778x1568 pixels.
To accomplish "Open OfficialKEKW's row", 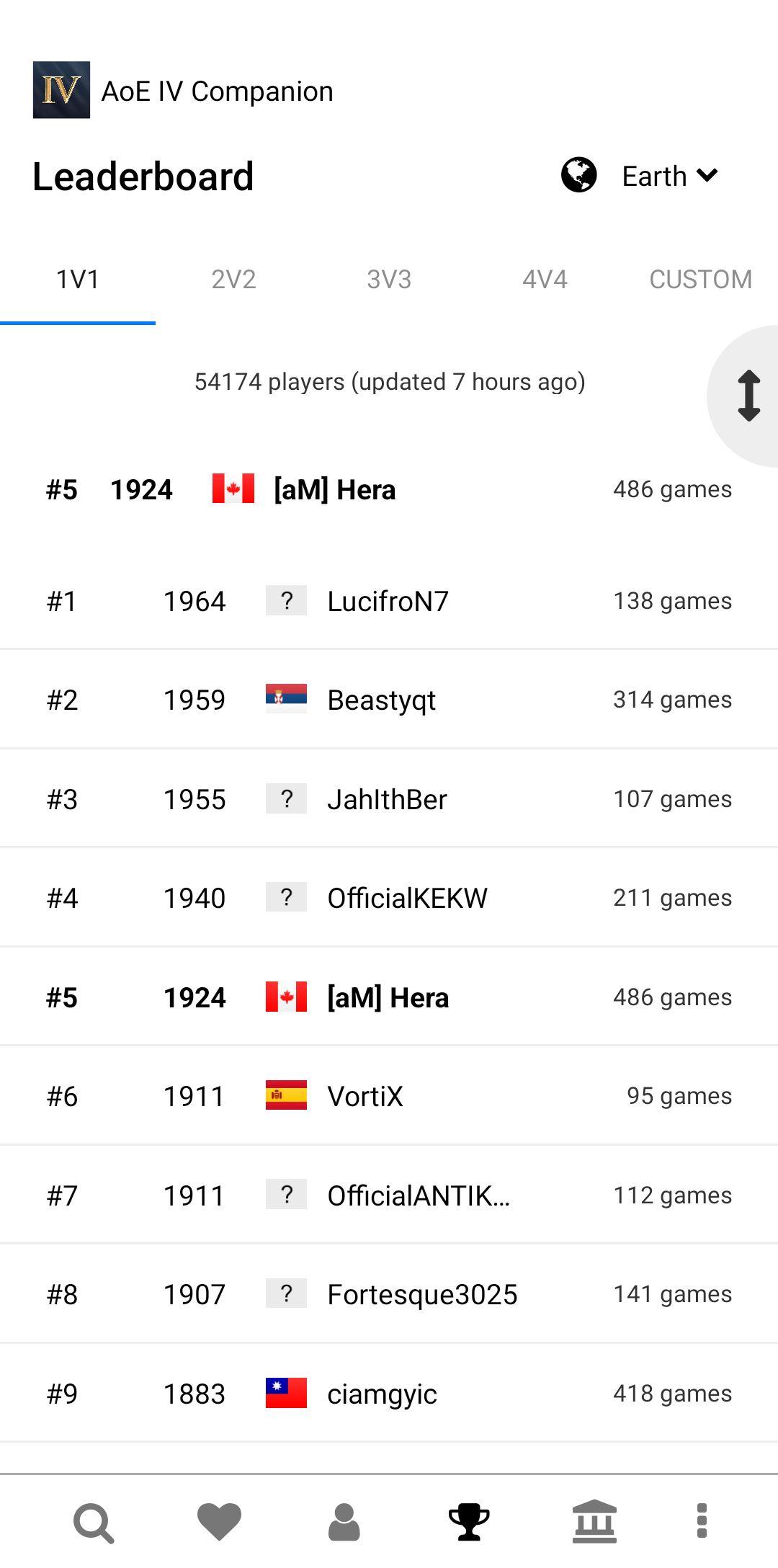I will [389, 898].
